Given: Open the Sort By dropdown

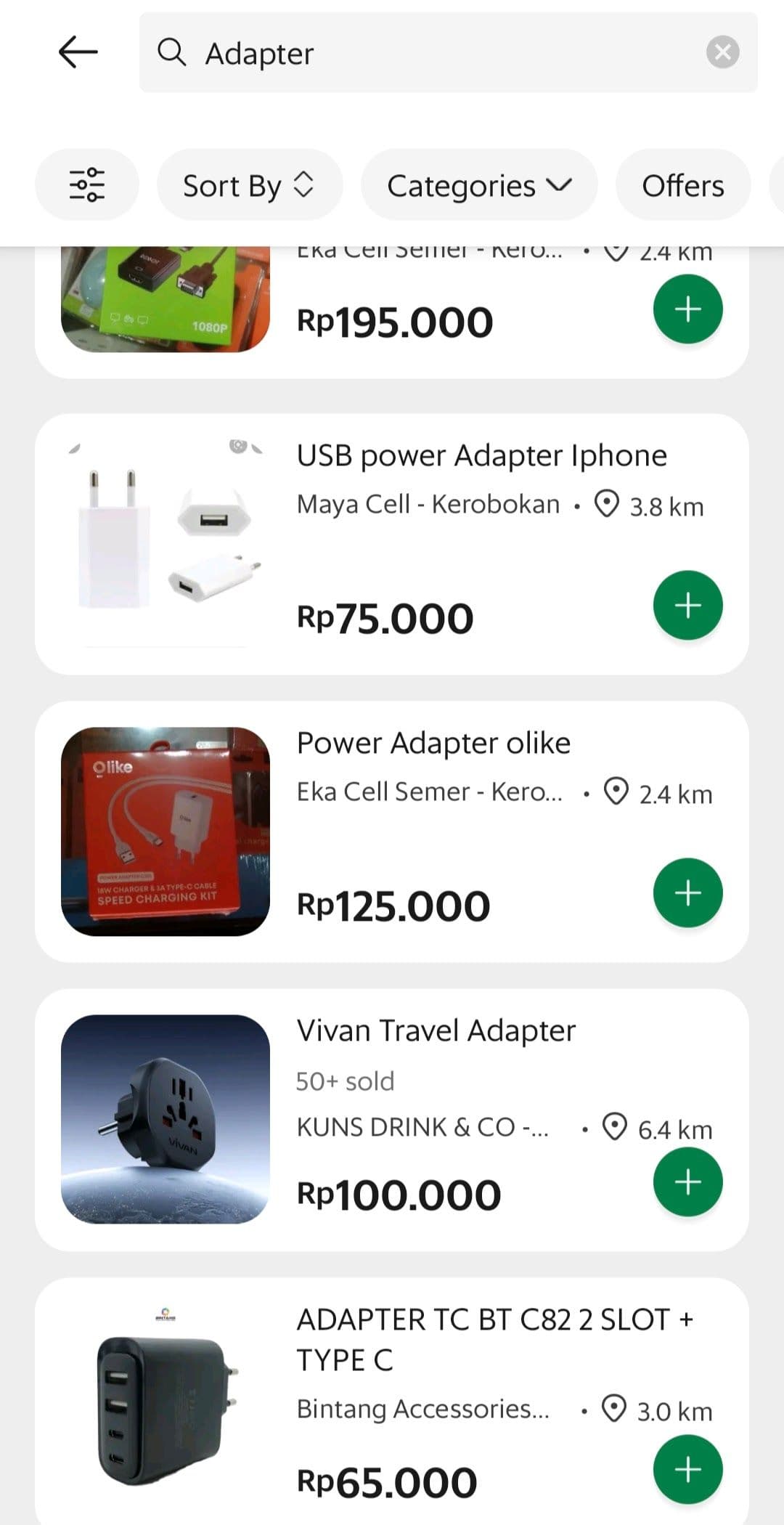Looking at the screenshot, I should point(250,184).
